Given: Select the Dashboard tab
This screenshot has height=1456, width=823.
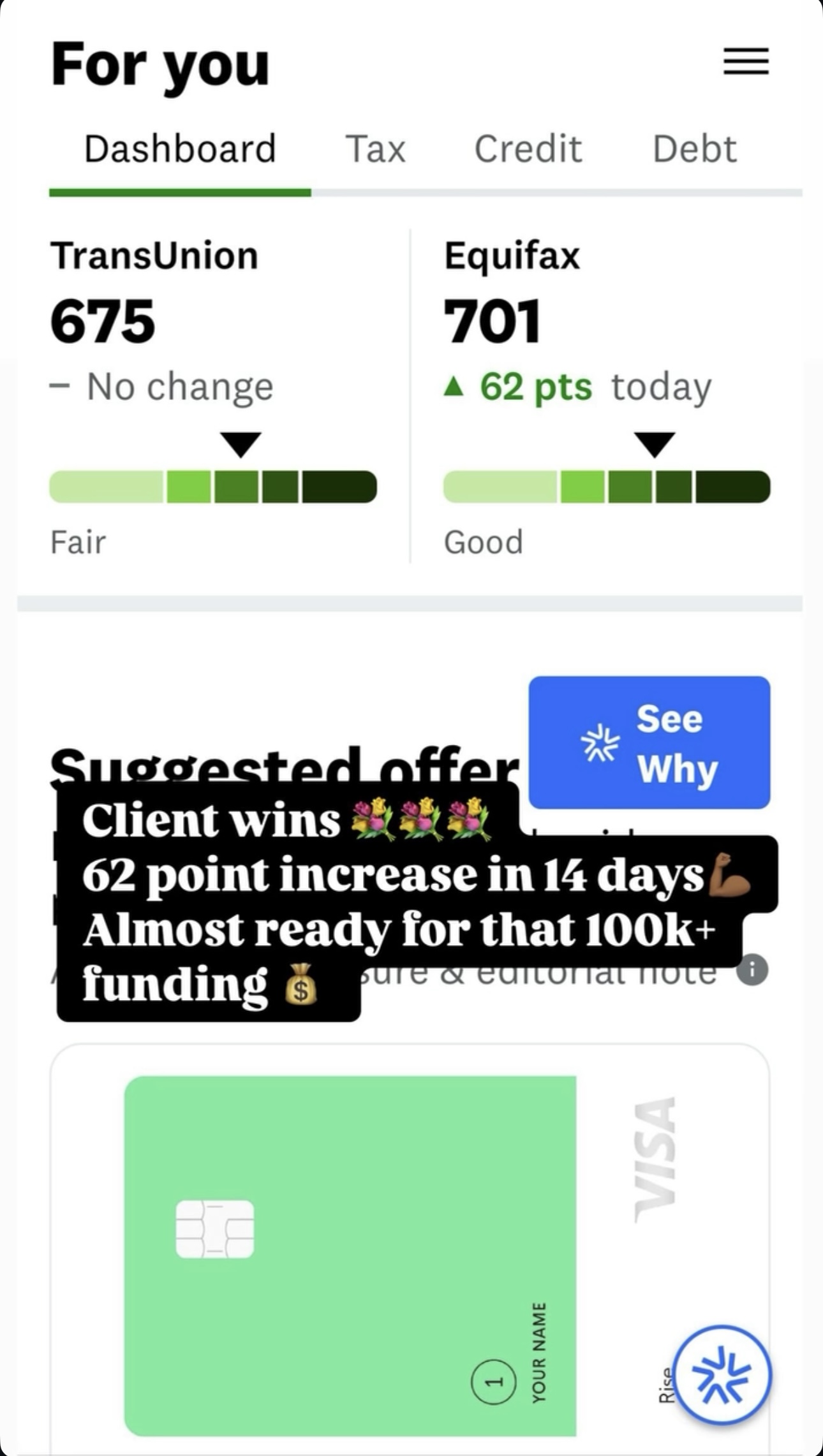Looking at the screenshot, I should [x=180, y=149].
